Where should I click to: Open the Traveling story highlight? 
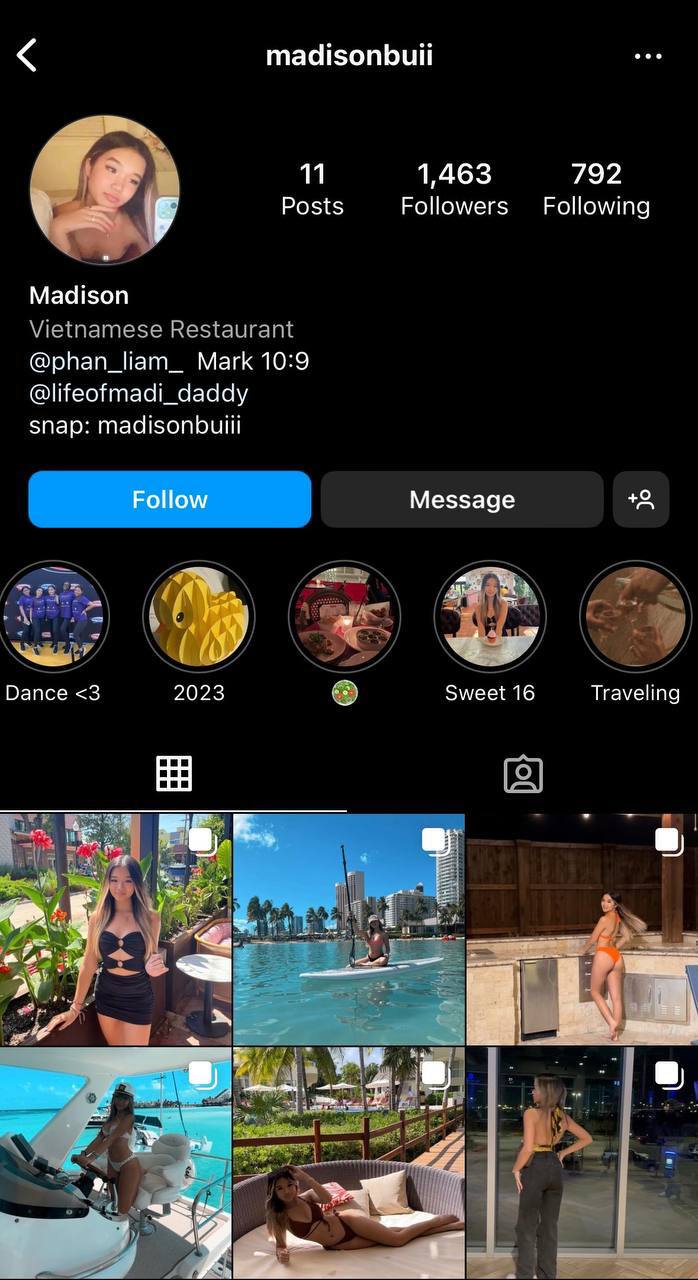[635, 616]
